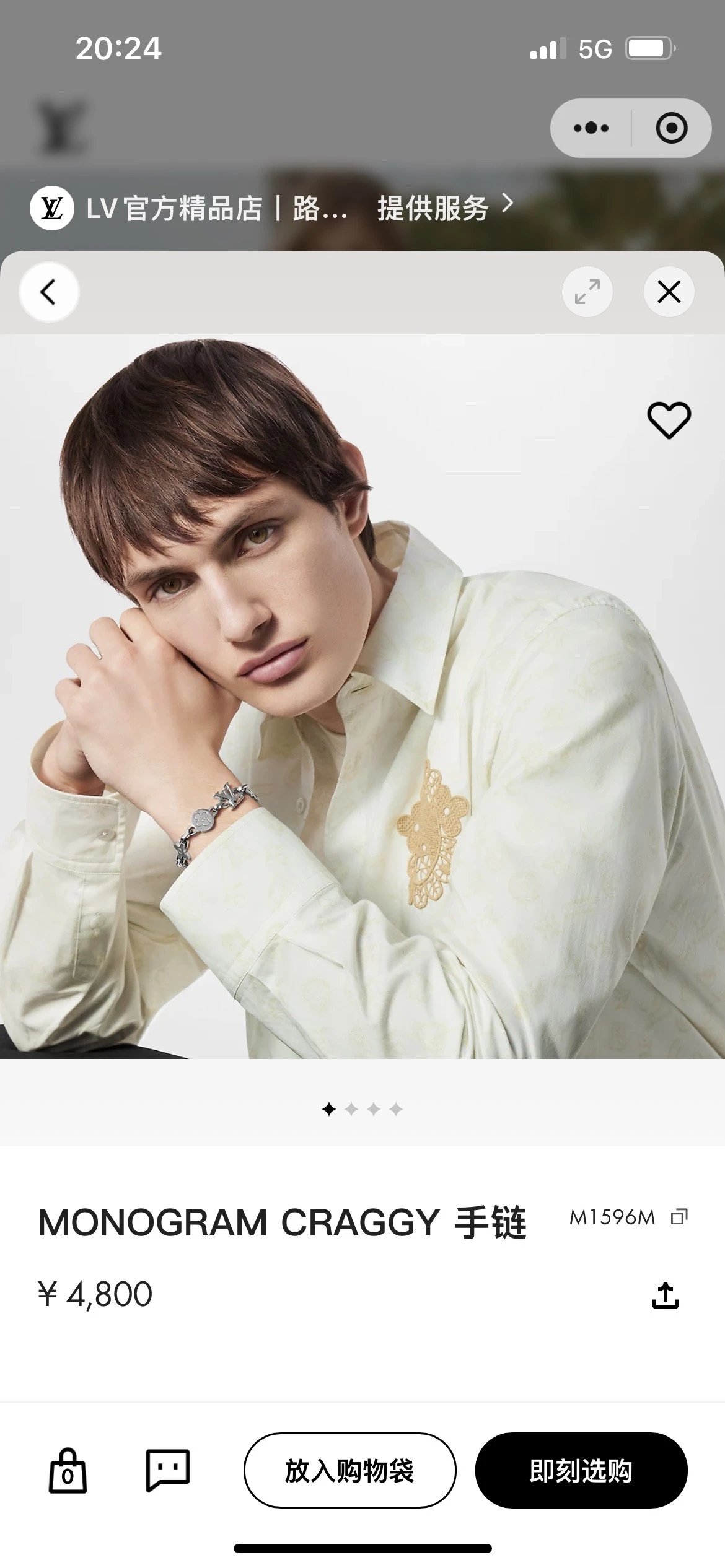Open the shopping bag
This screenshot has height=1568, width=725.
(68, 1471)
